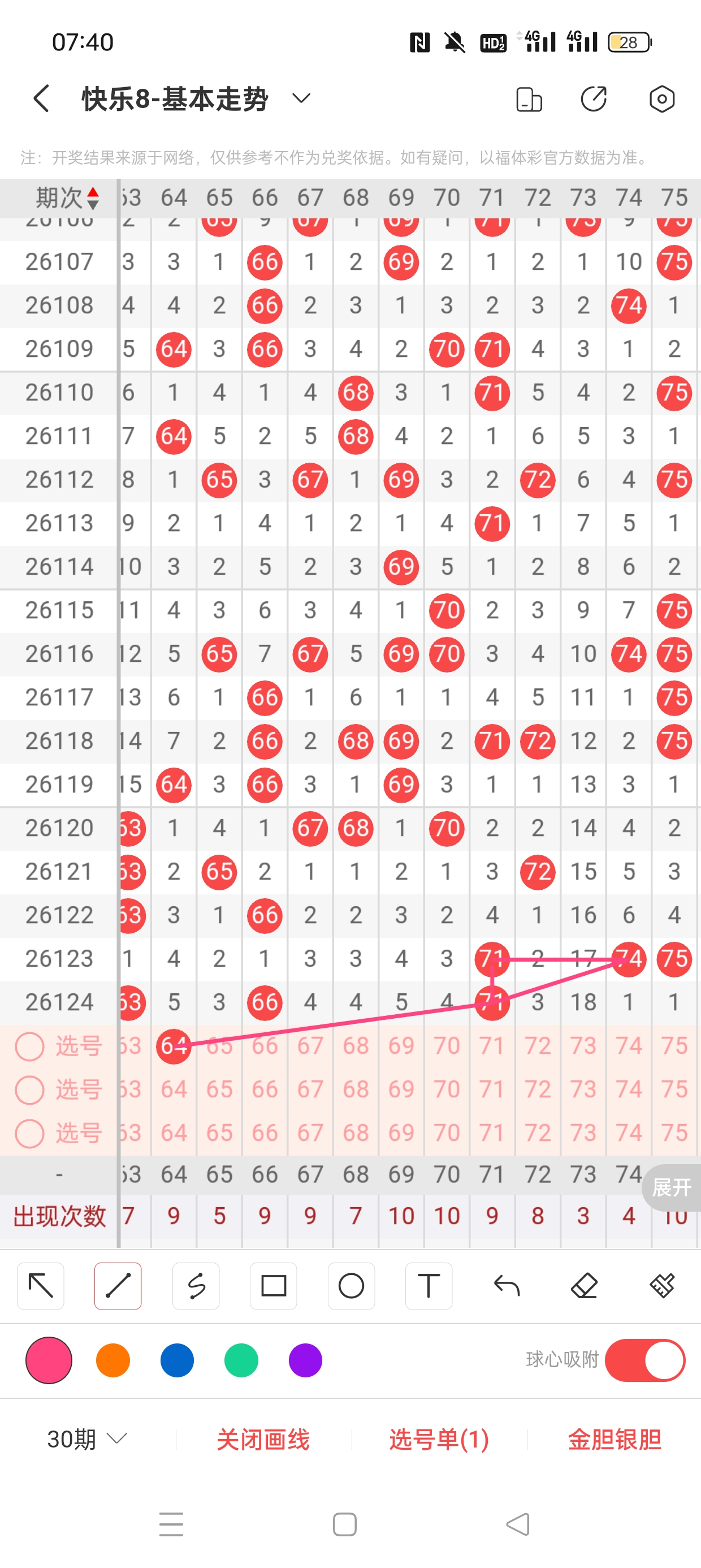Image resolution: width=701 pixels, height=1568 pixels.
Task: Pick the green drawing color
Action: click(241, 1360)
